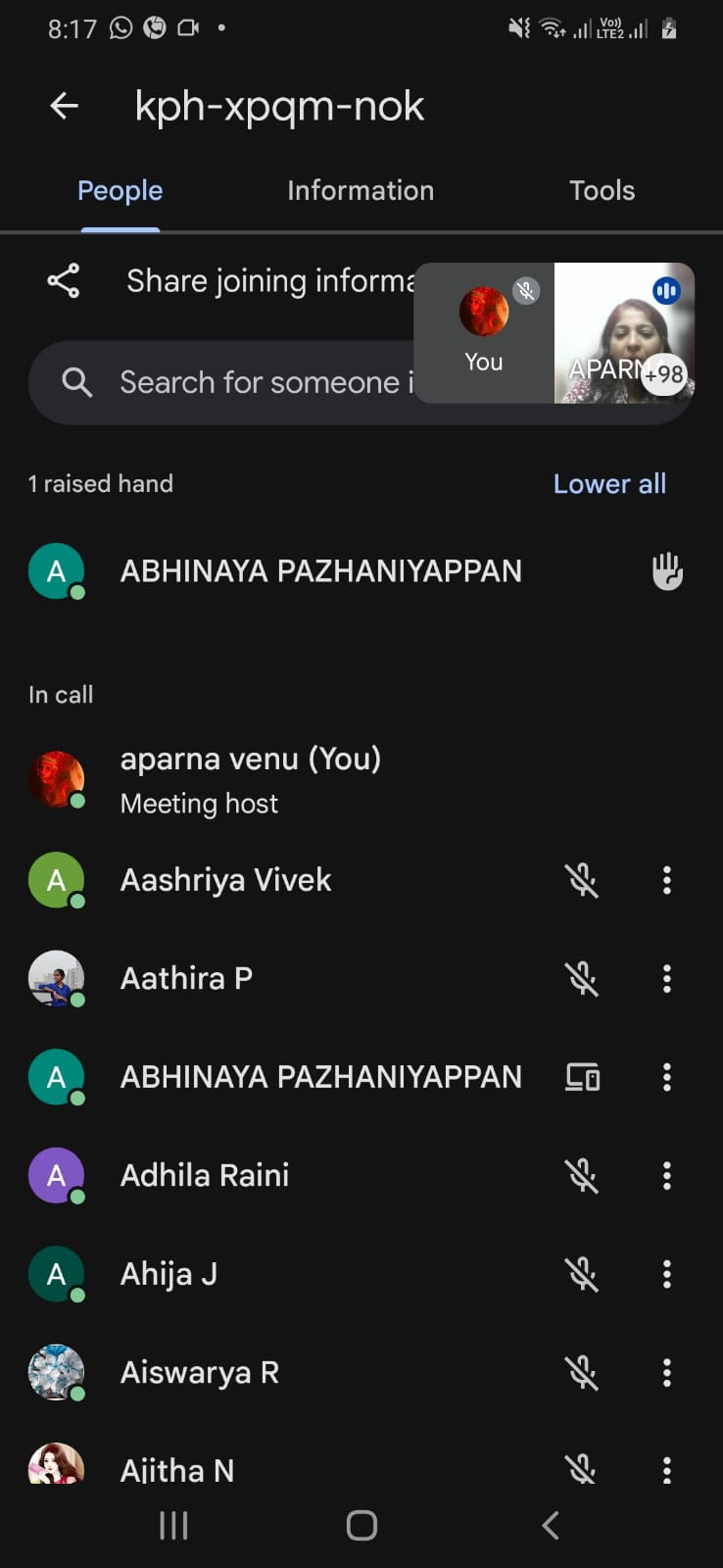Open recent apps from the navigation bar

pyautogui.click(x=173, y=1525)
